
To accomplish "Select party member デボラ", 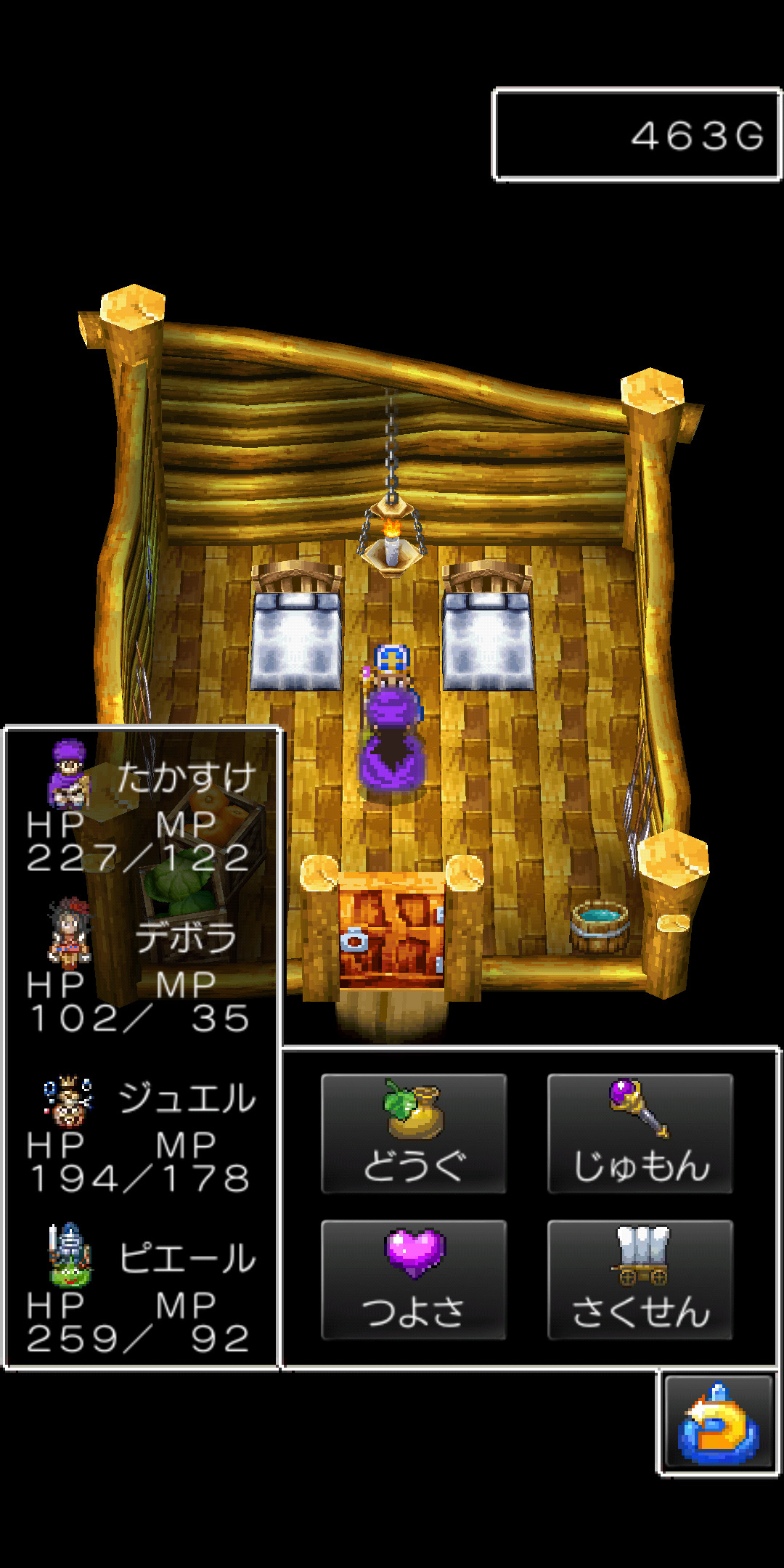I will [142, 967].
